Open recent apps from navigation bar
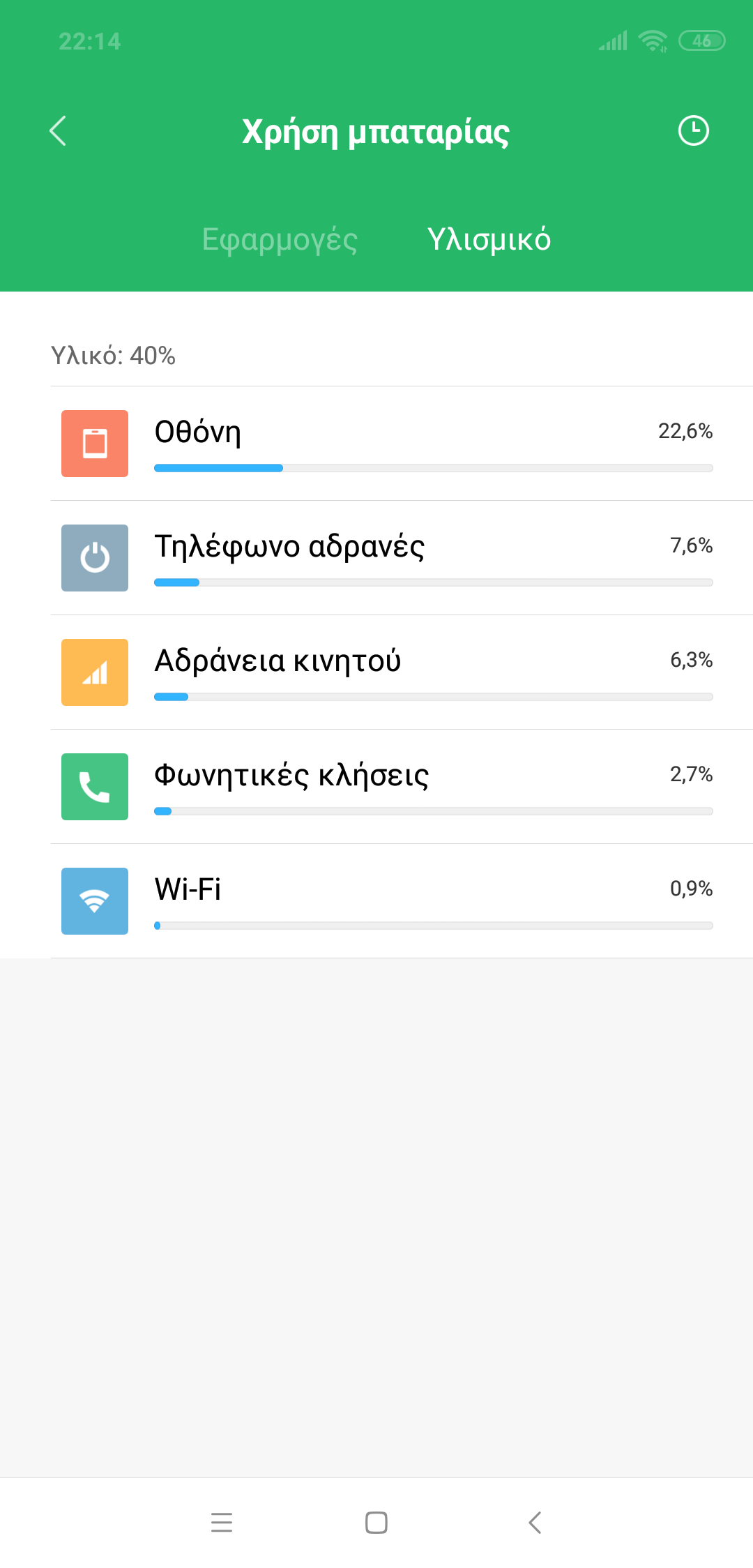 [x=222, y=1522]
